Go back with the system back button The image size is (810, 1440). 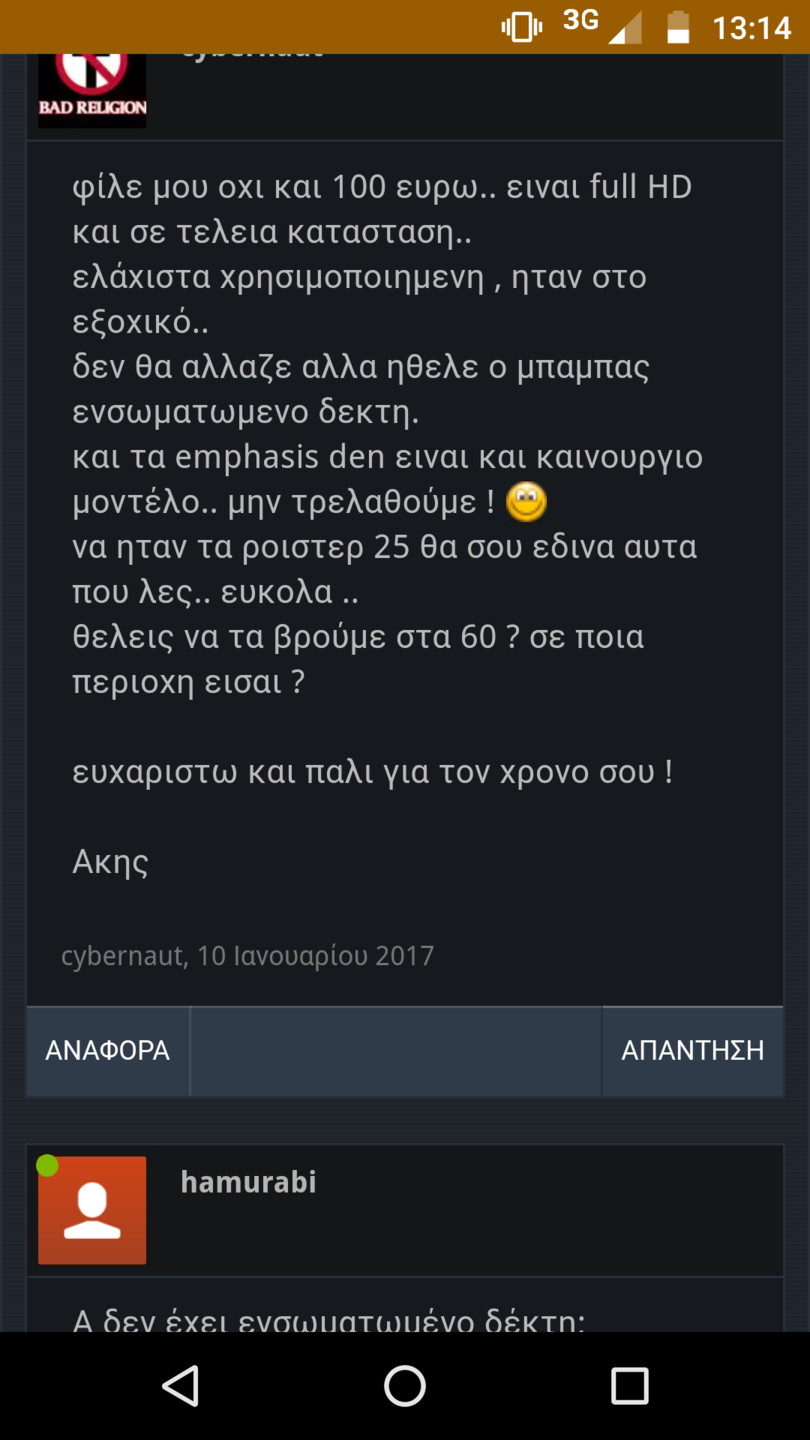tap(181, 1386)
